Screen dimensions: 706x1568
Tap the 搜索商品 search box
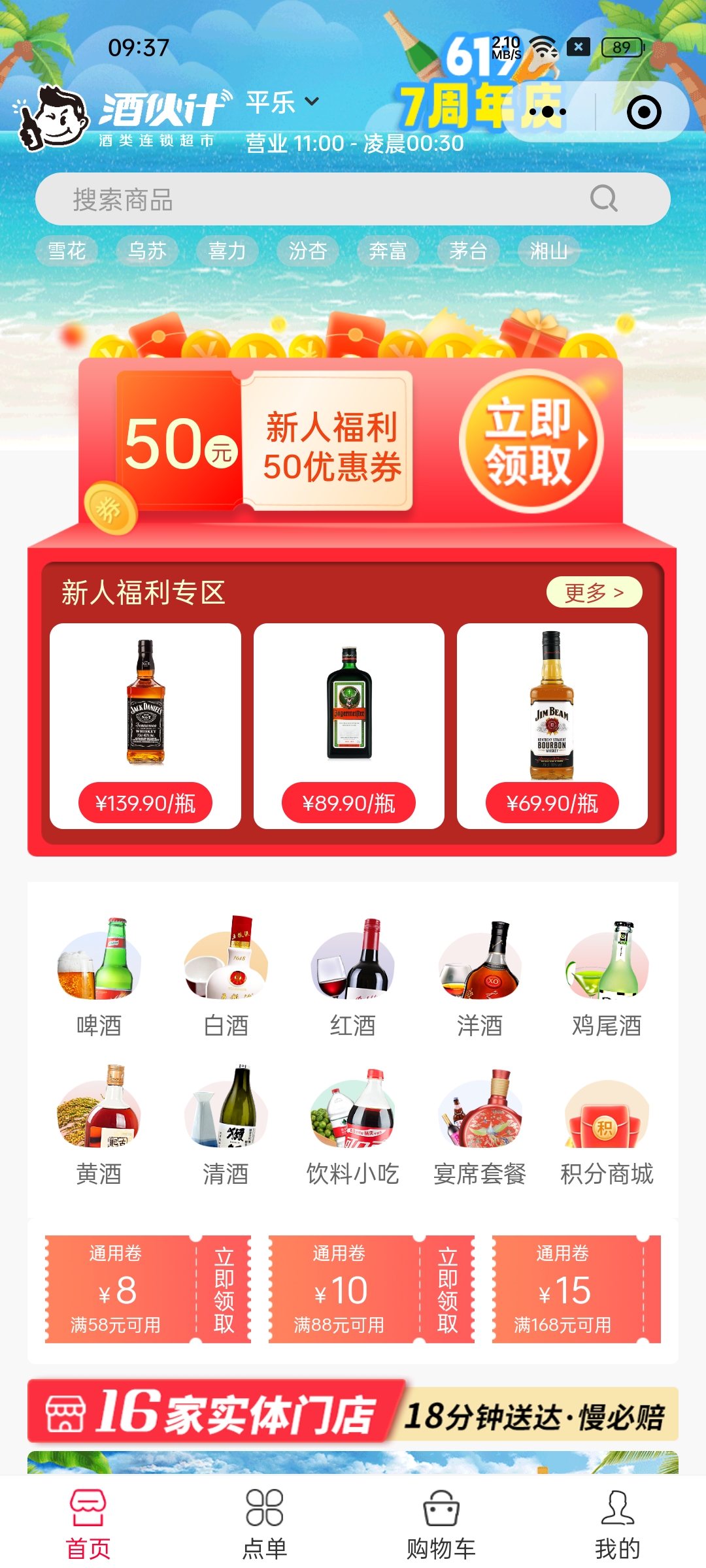click(327, 199)
